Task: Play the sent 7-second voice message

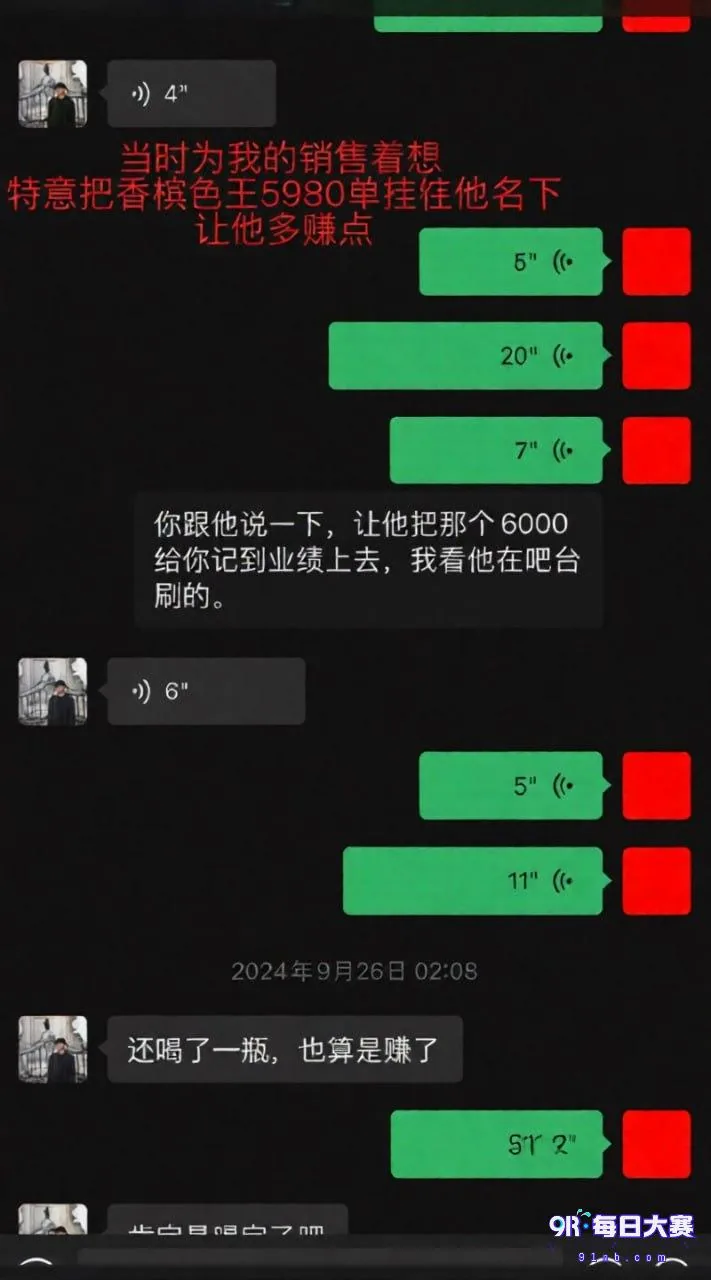Action: [x=497, y=450]
